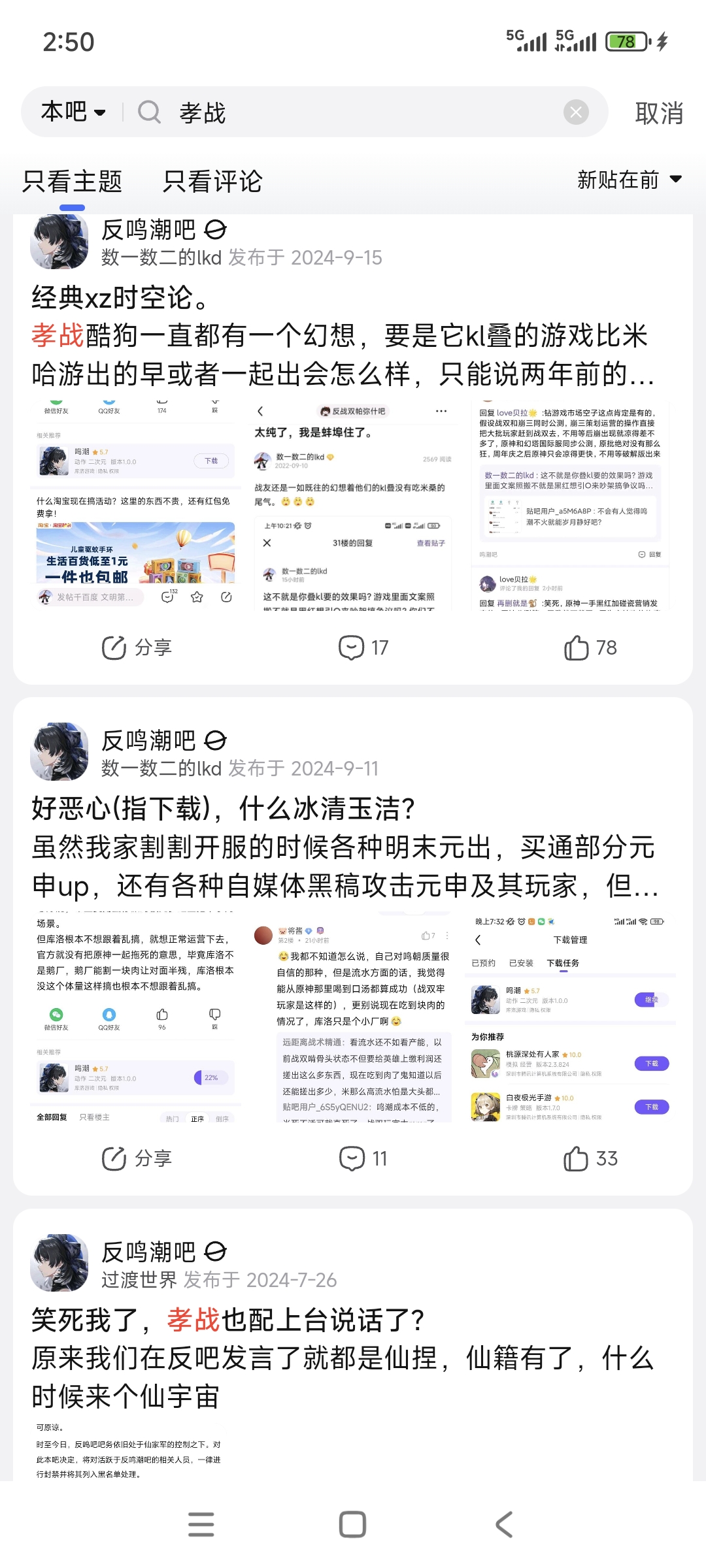Go back with the system back button
Viewport: 706px width, 1568px height.
(x=504, y=1524)
